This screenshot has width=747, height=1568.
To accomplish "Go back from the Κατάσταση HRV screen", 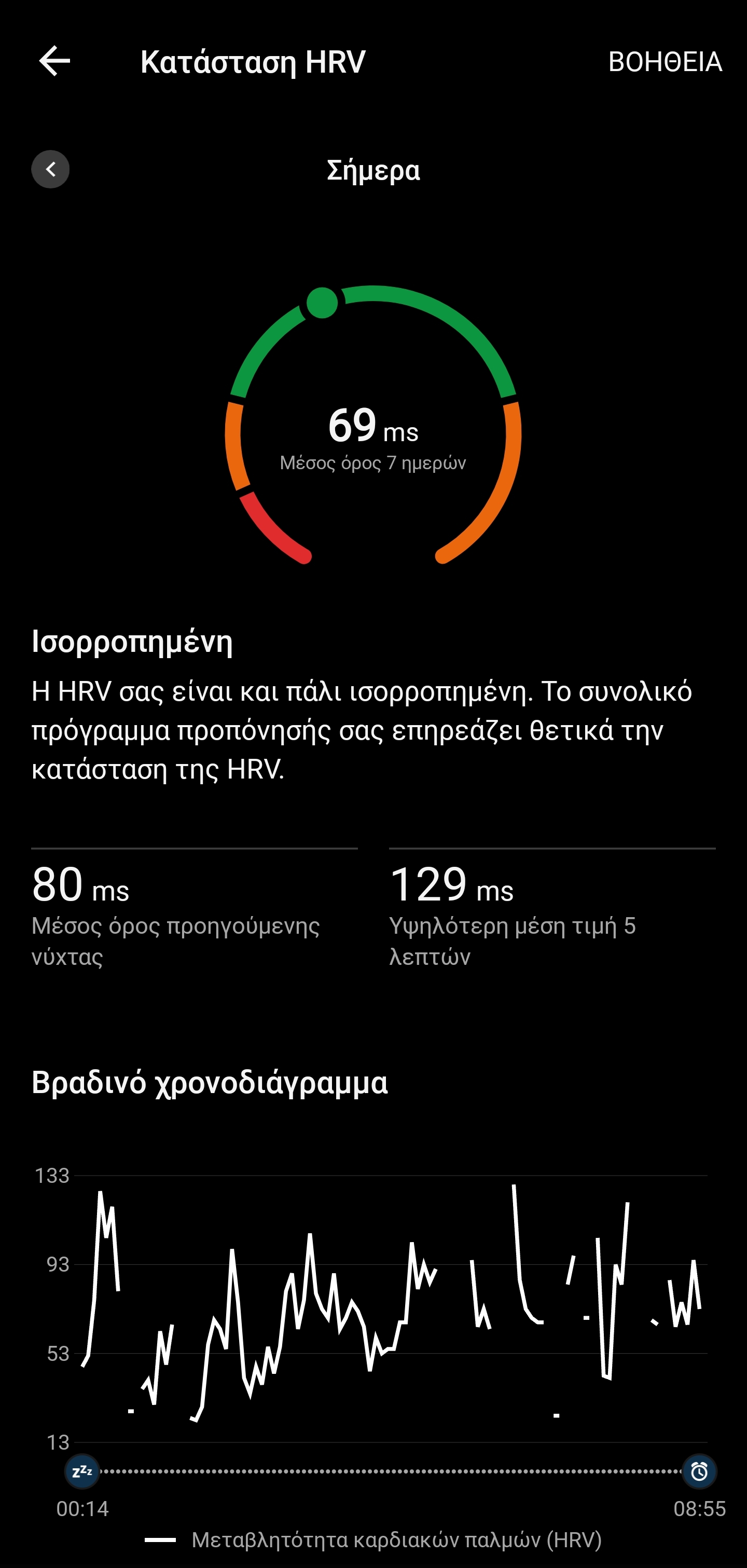I will point(55,61).
